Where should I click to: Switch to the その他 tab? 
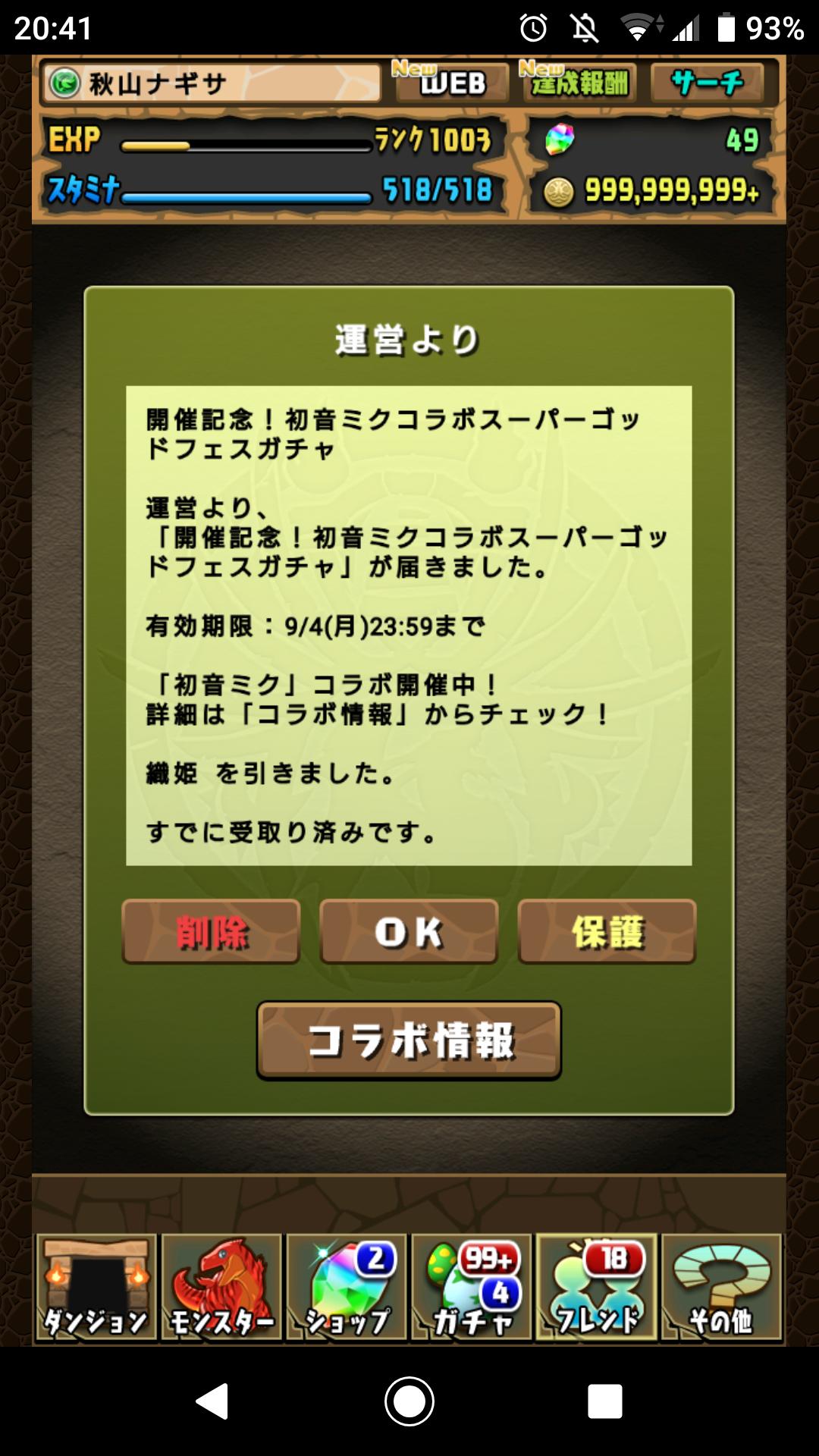(x=721, y=1287)
